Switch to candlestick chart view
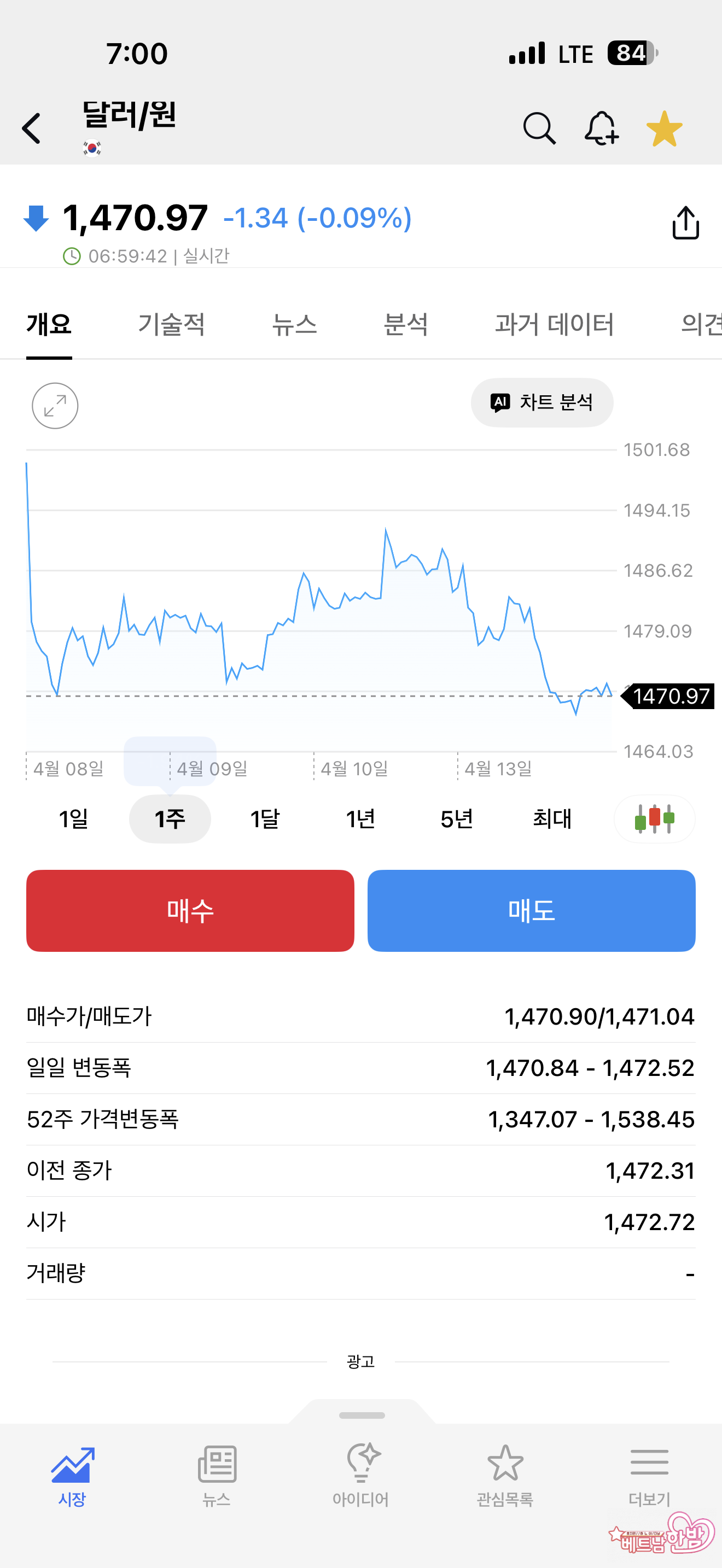 click(654, 818)
